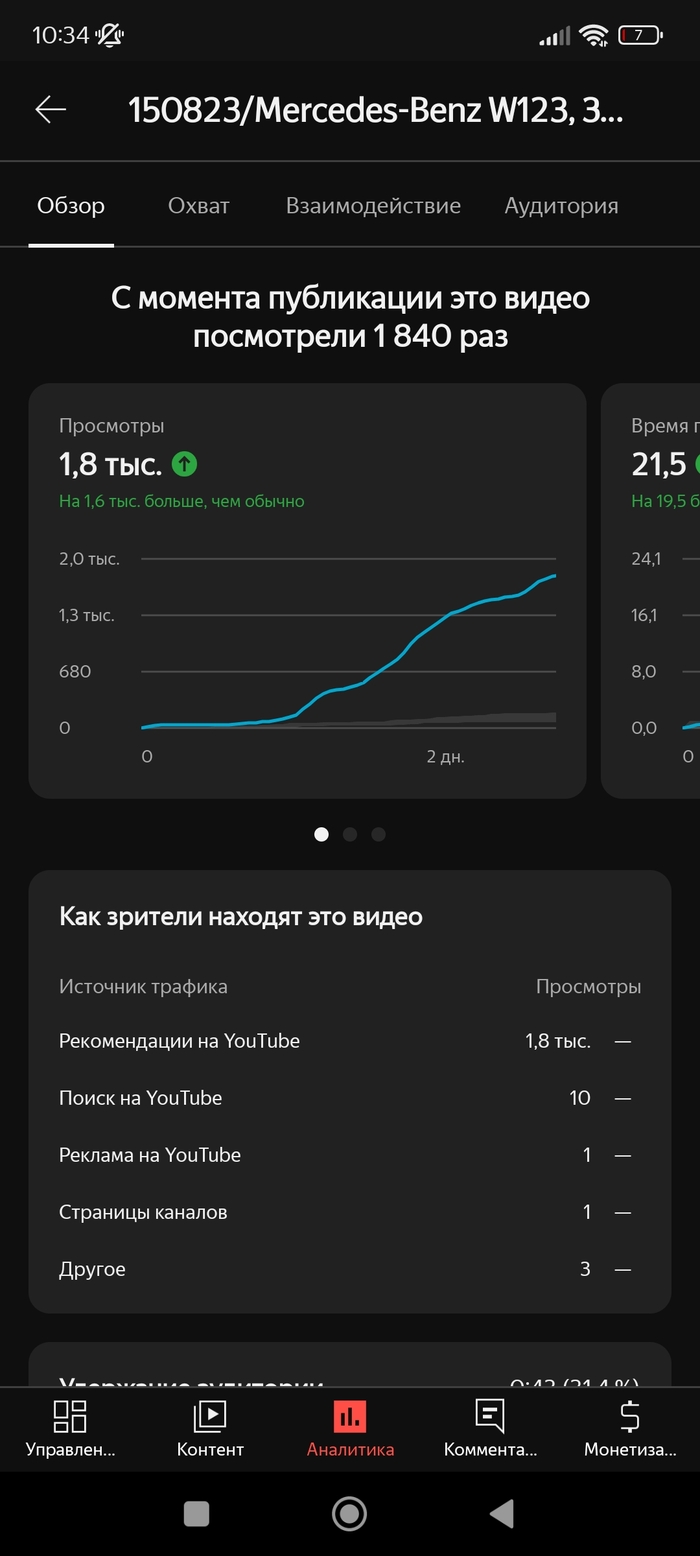Tap the system home button

click(349, 1514)
